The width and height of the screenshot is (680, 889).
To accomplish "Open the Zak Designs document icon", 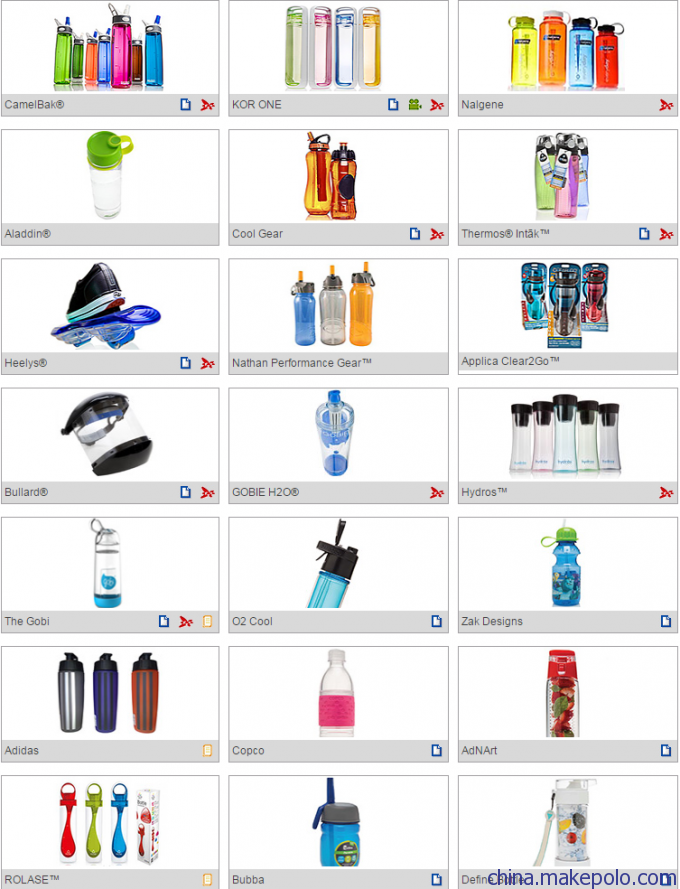I will [666, 621].
